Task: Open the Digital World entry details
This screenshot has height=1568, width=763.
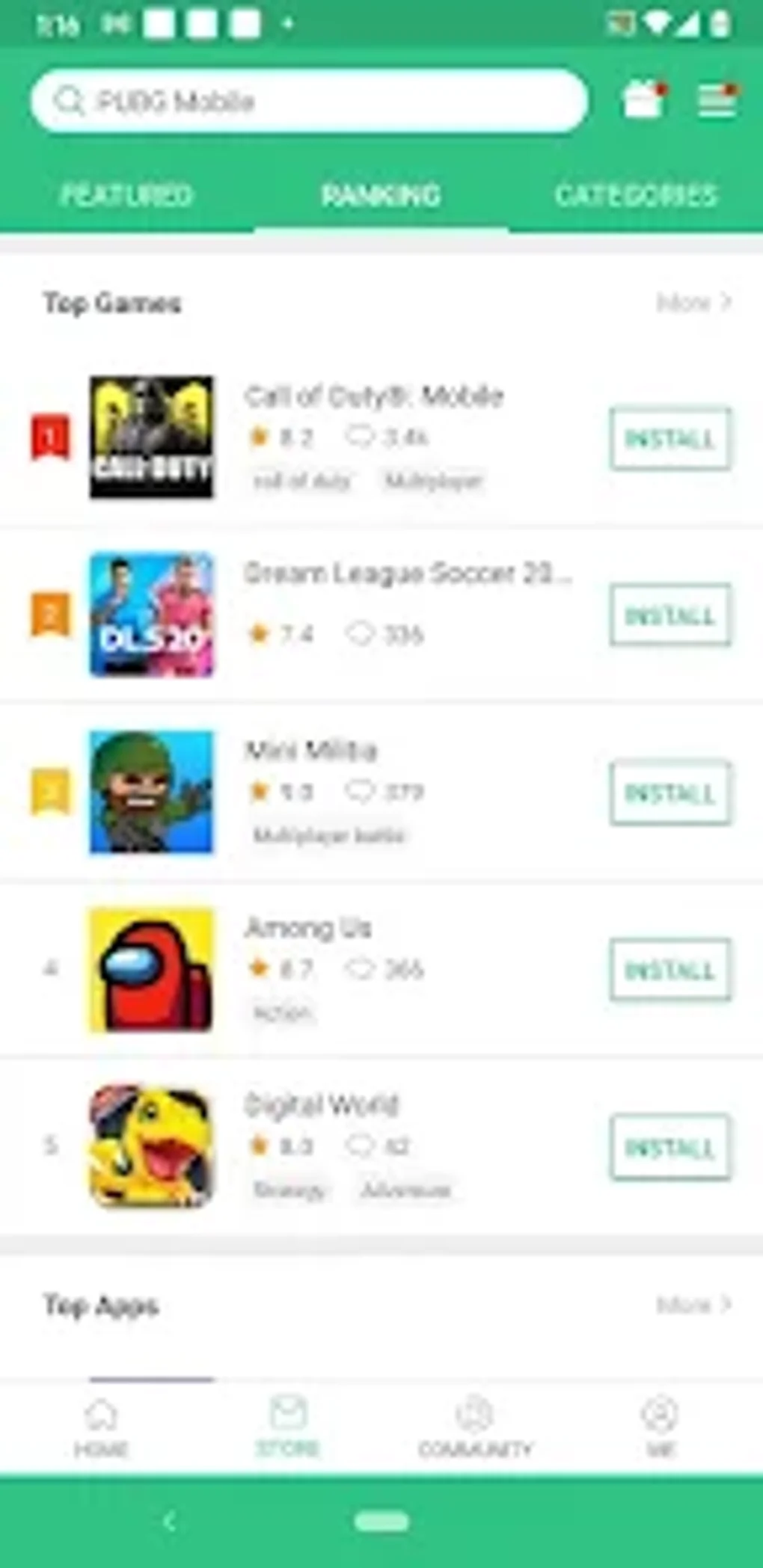Action: point(322,1104)
